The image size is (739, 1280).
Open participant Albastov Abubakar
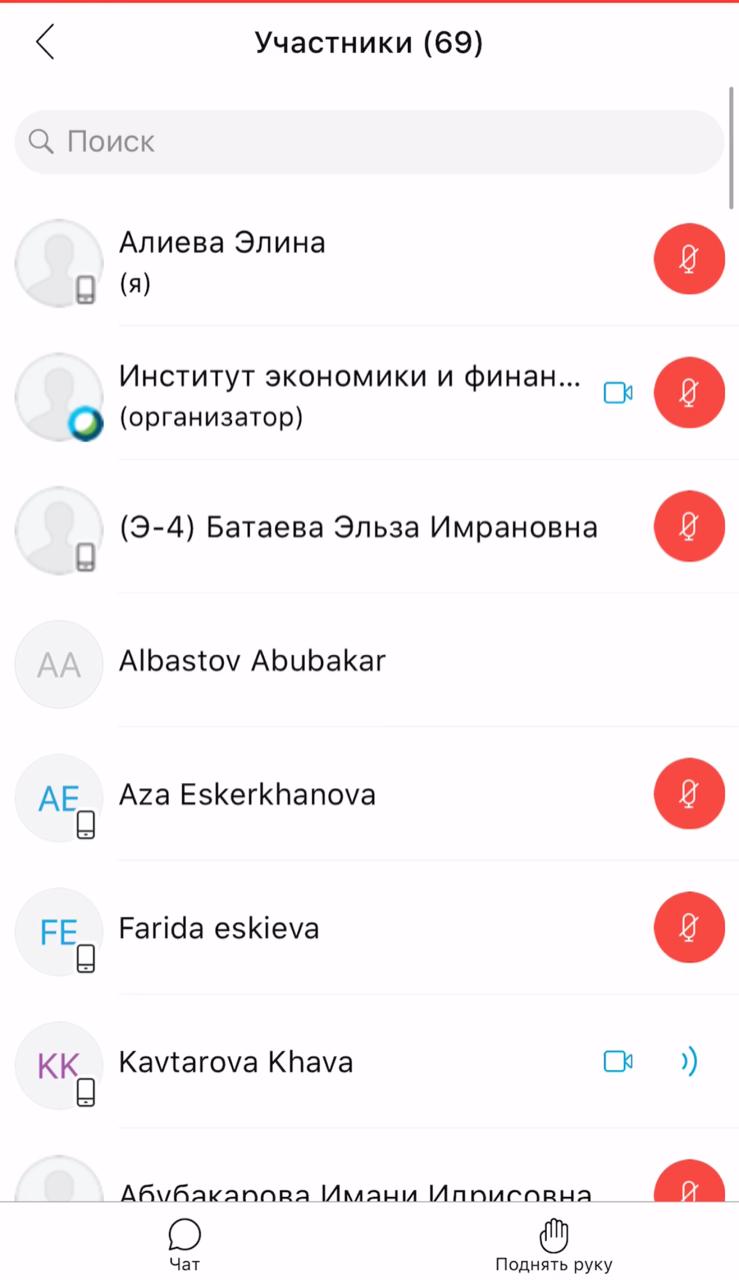click(x=369, y=661)
